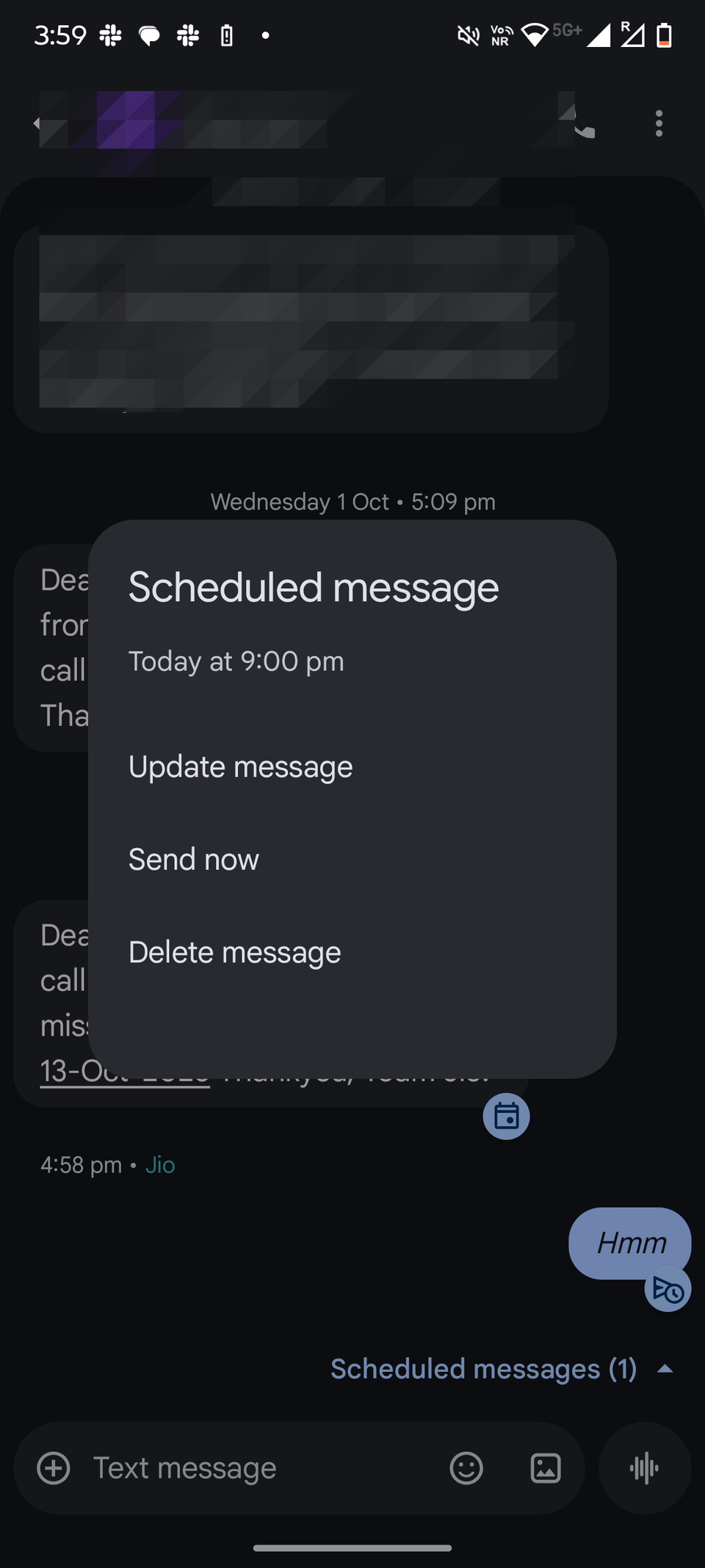Open the emoji picker
Image resolution: width=705 pixels, height=1568 pixels.
click(466, 1468)
